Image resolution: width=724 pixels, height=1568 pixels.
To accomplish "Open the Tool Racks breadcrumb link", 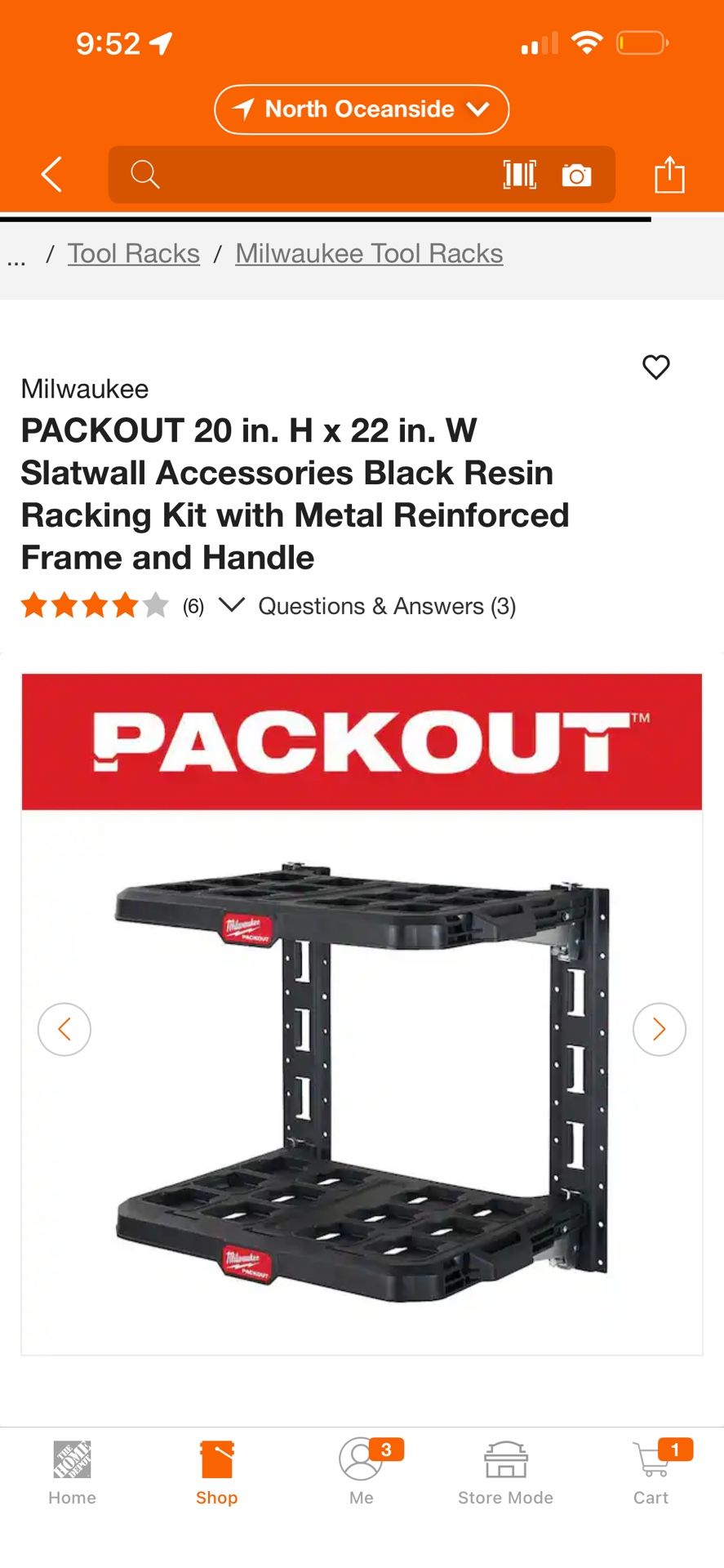I will pos(134,254).
